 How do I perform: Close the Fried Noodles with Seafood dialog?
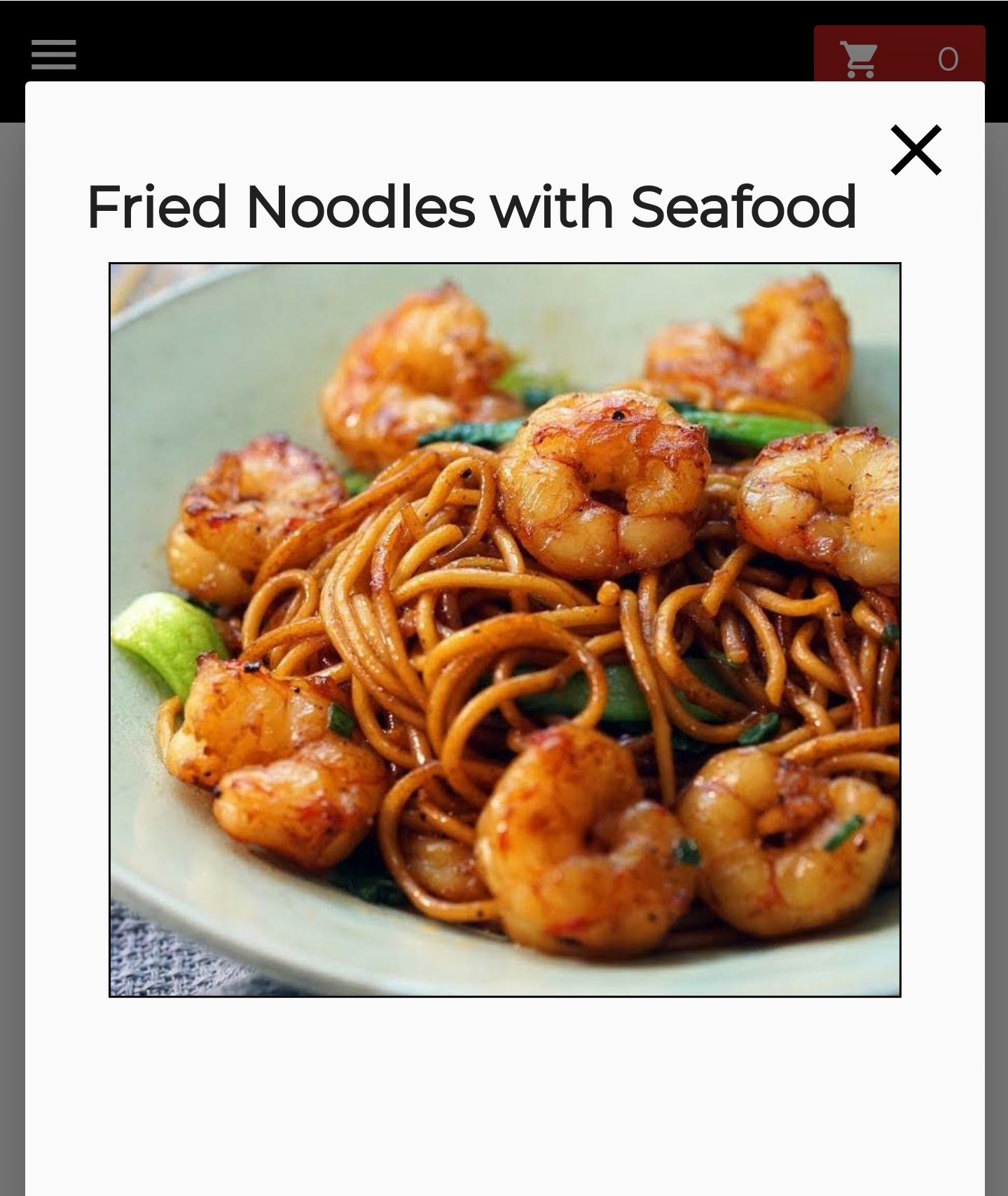916,150
